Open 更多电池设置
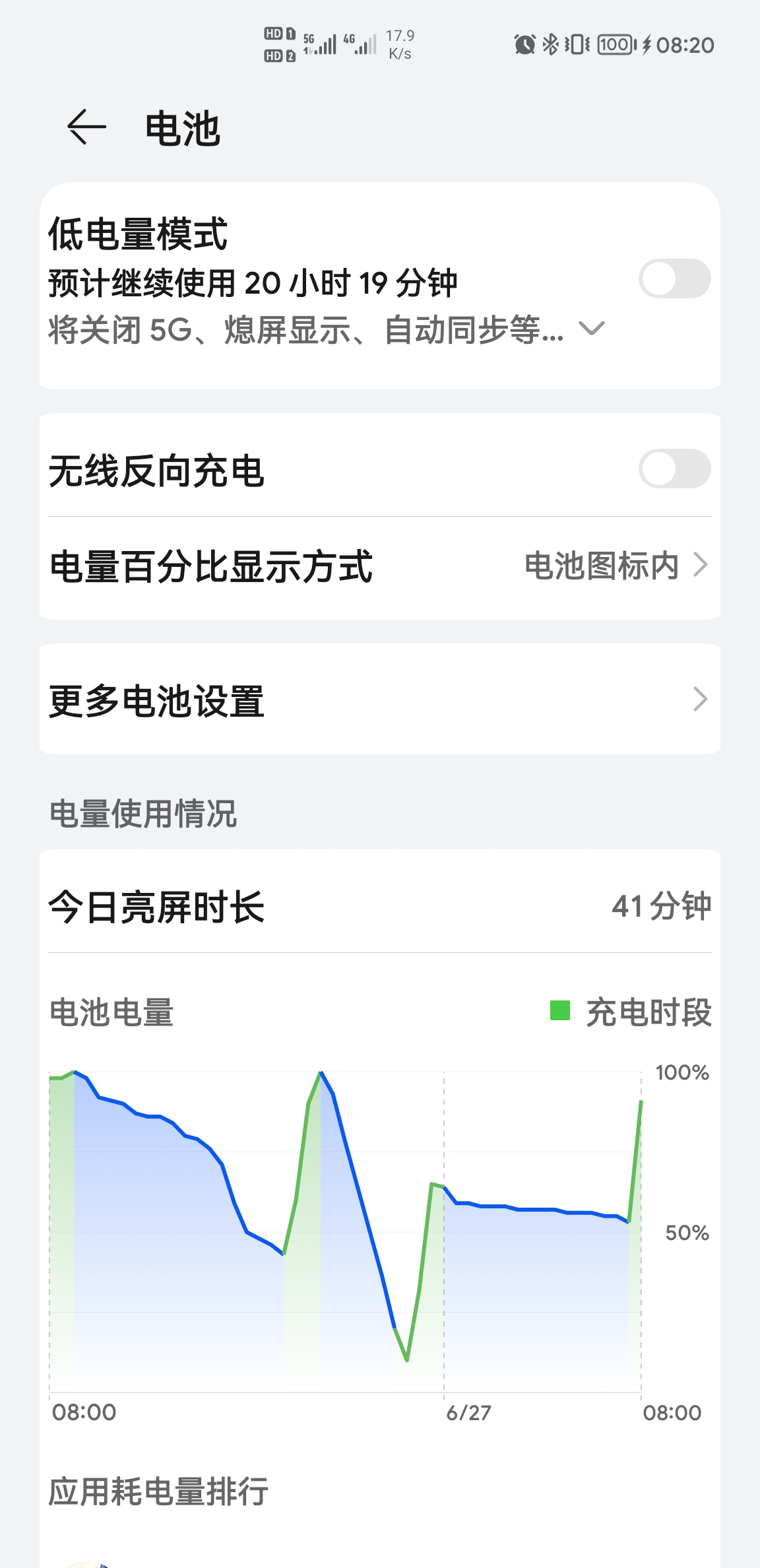Image resolution: width=760 pixels, height=1568 pixels. click(379, 700)
